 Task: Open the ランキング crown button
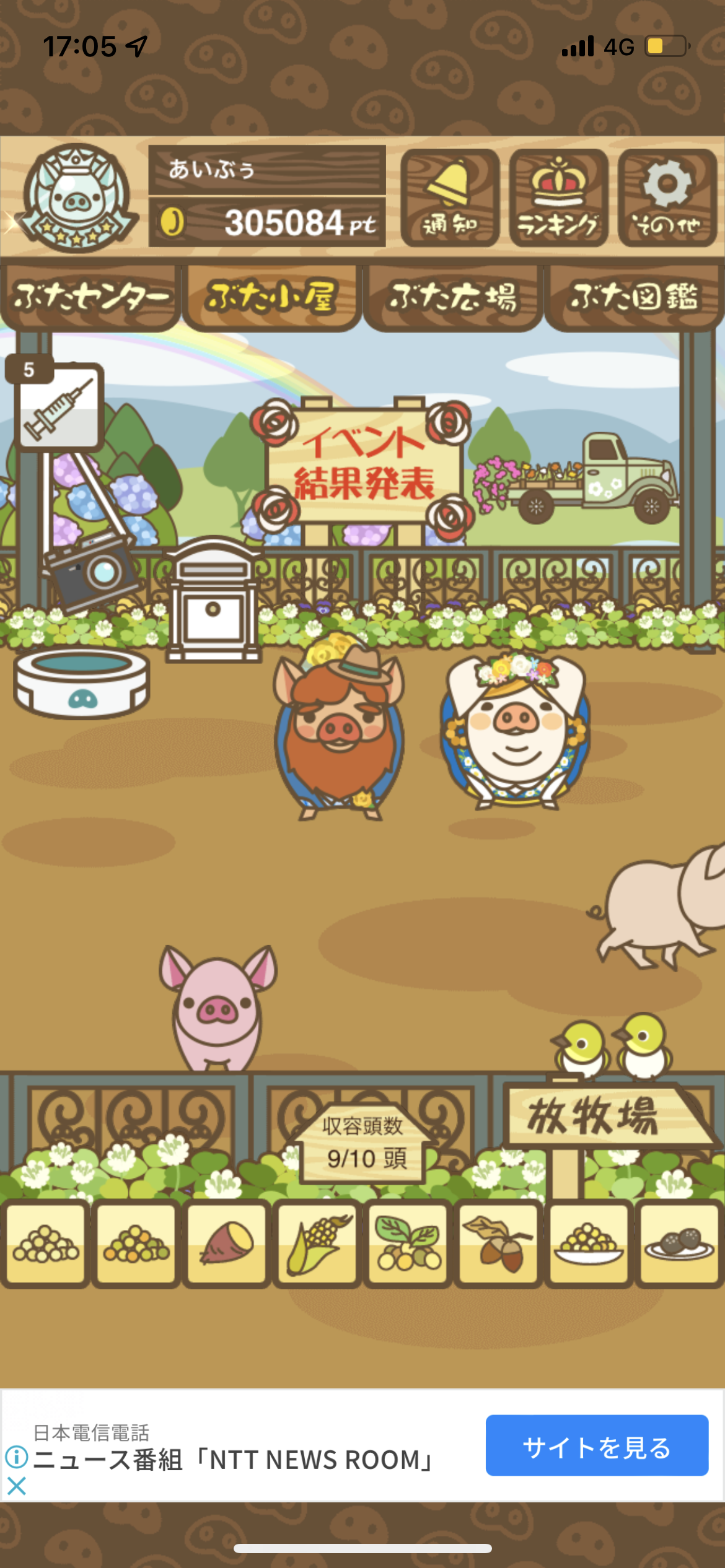pos(558,198)
